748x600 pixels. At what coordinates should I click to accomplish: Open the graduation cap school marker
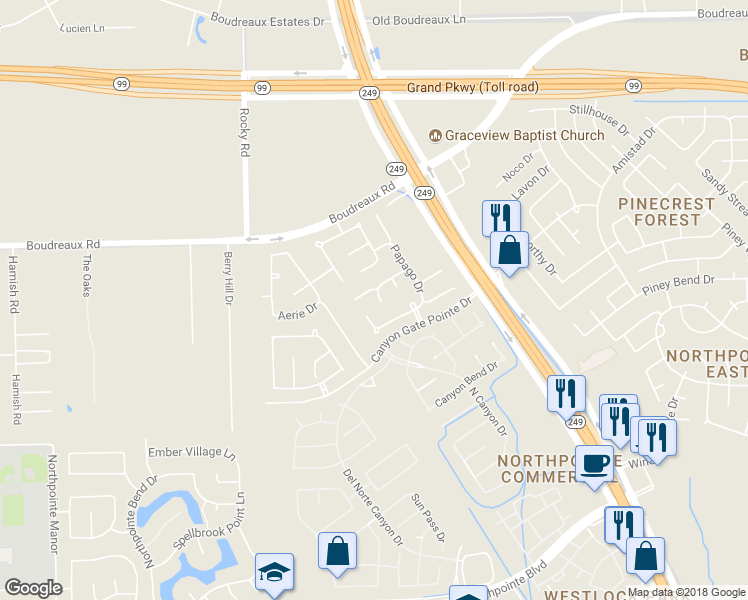coord(274,575)
